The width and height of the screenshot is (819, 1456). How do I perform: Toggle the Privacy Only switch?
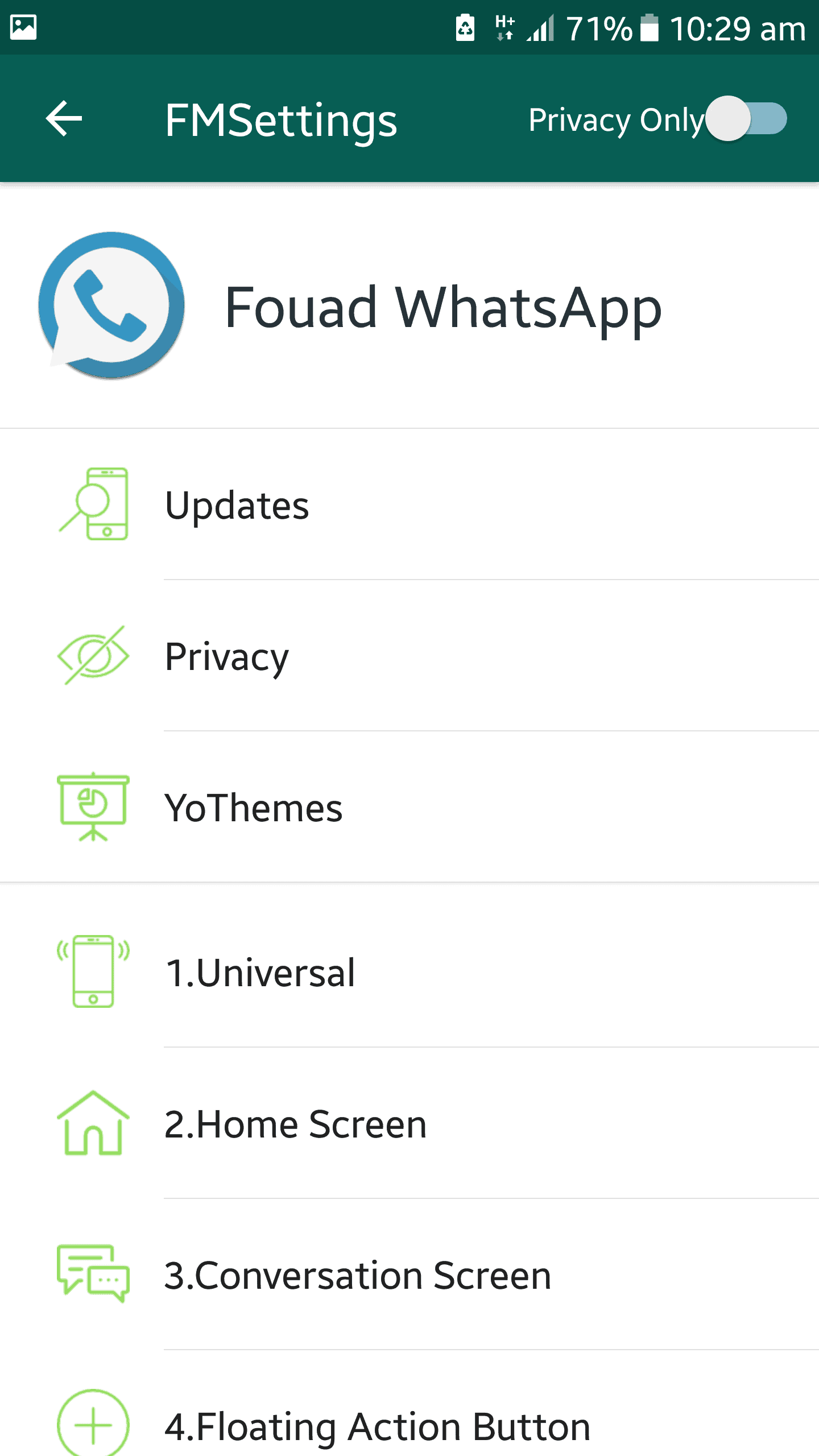tap(746, 119)
